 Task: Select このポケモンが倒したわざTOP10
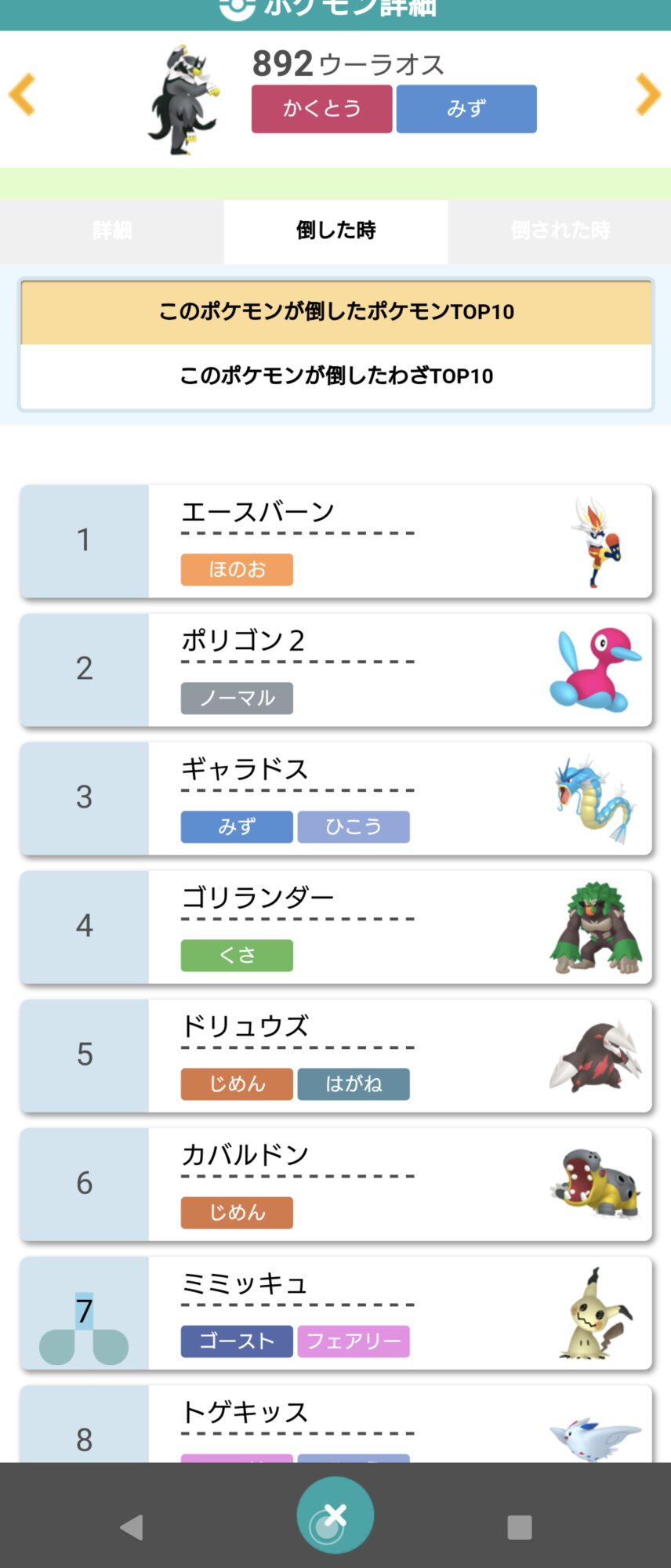coord(336,376)
